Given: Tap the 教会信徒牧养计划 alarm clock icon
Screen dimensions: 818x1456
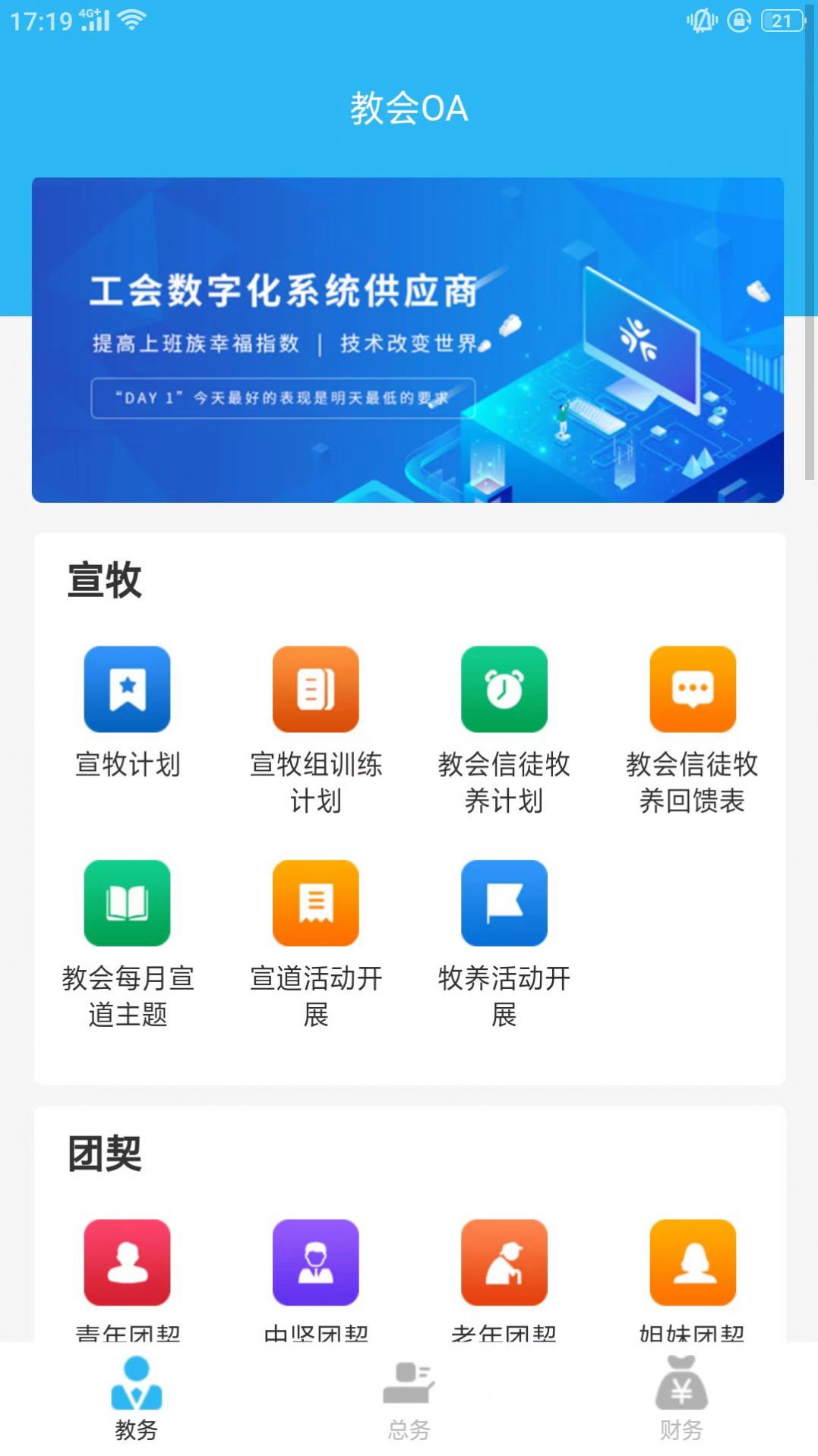Looking at the screenshot, I should [x=504, y=688].
